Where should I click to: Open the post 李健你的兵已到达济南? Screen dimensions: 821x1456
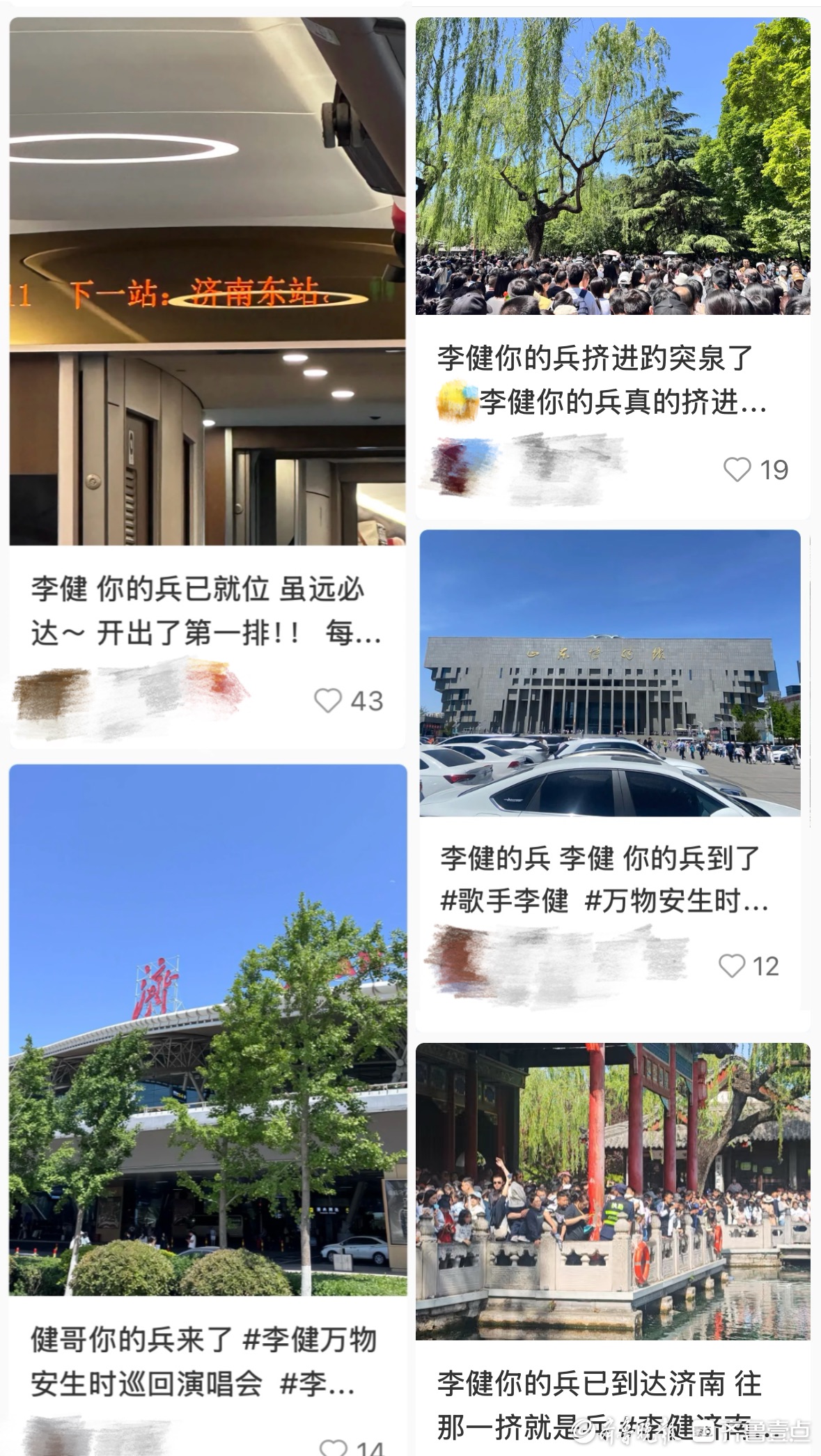[x=613, y=1191]
